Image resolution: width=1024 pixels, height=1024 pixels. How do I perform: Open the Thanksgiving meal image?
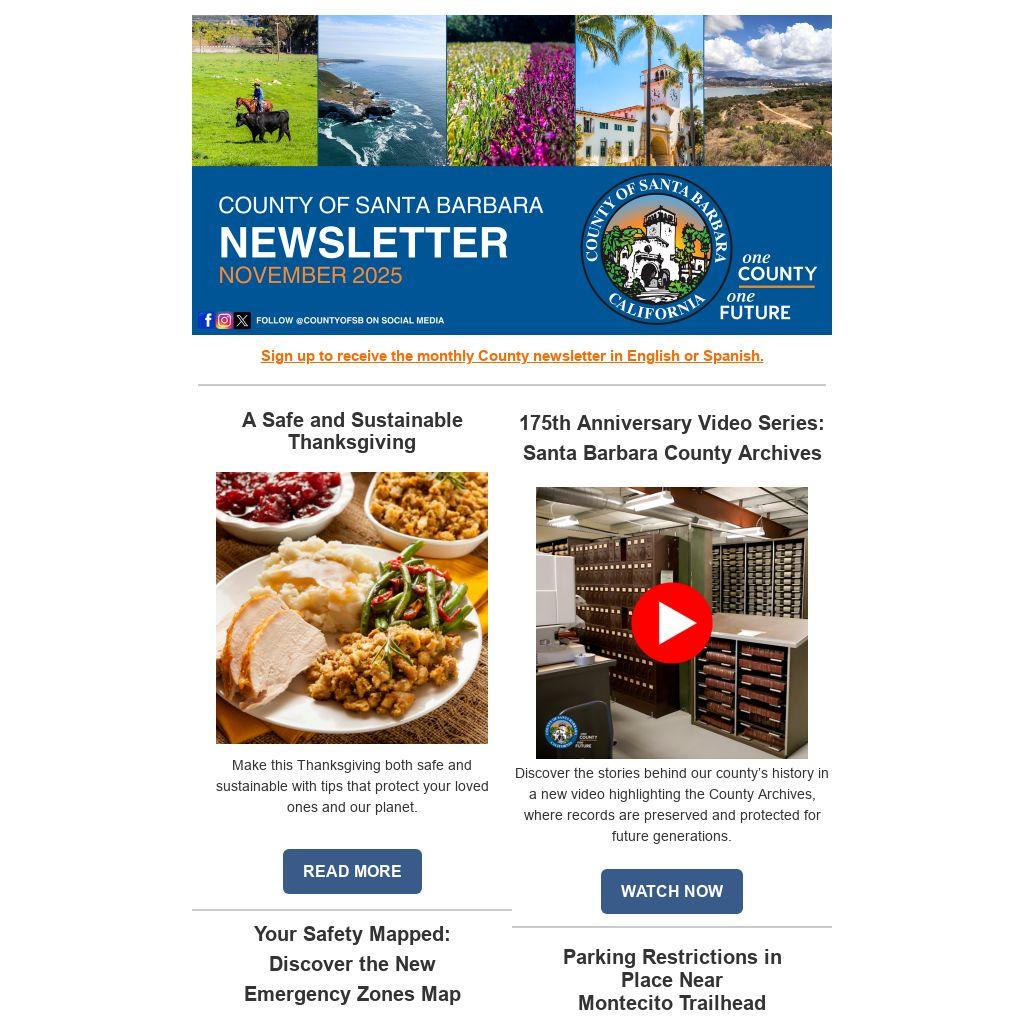[x=352, y=607]
